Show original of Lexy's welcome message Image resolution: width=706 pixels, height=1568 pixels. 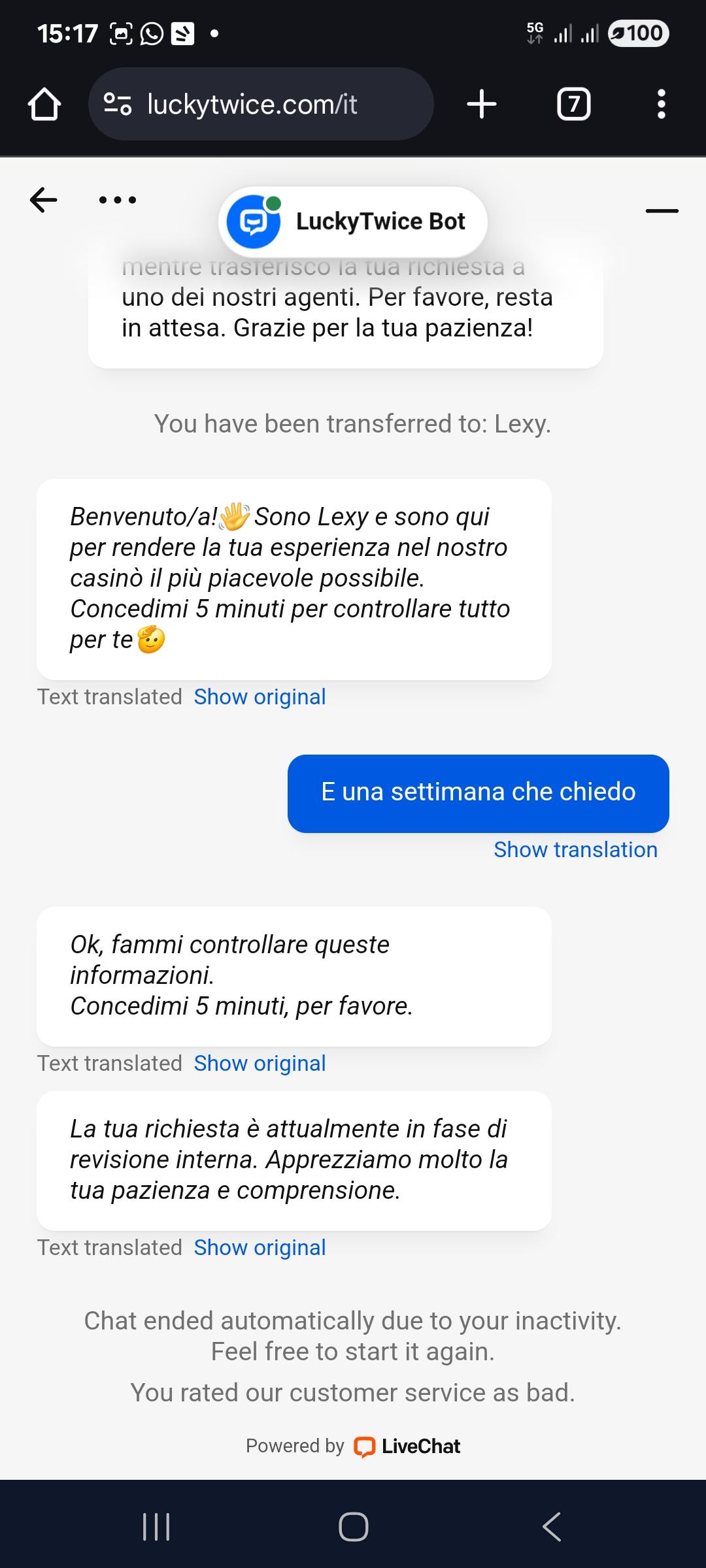[x=260, y=697]
